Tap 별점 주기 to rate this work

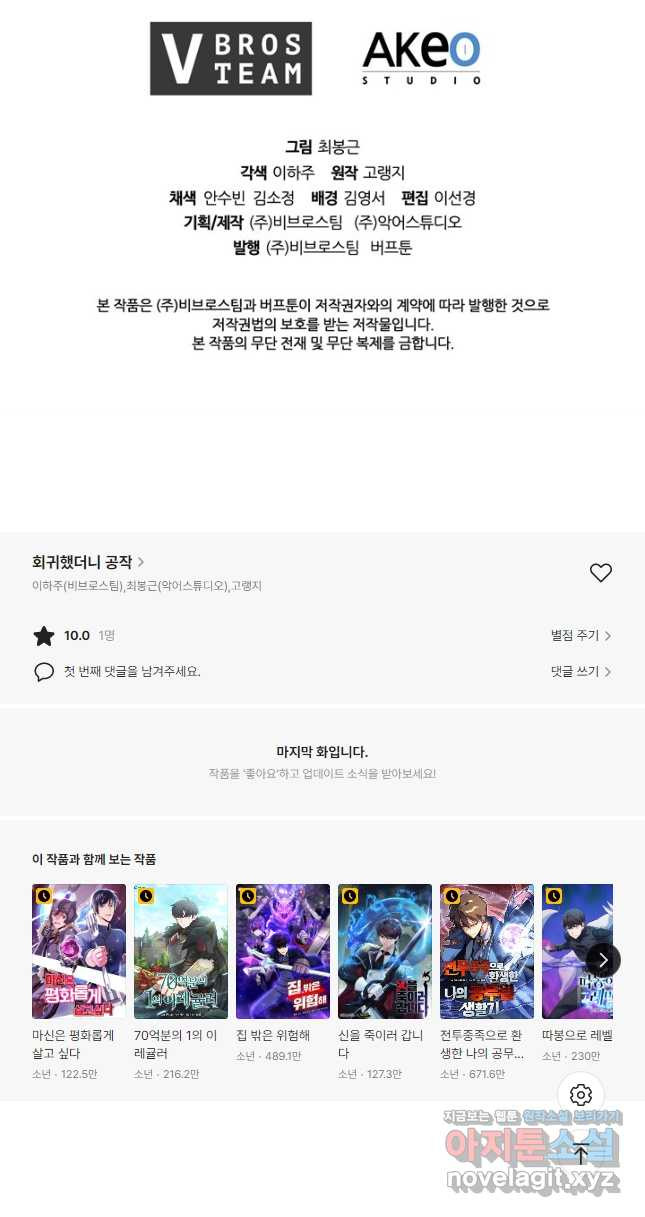pos(580,635)
